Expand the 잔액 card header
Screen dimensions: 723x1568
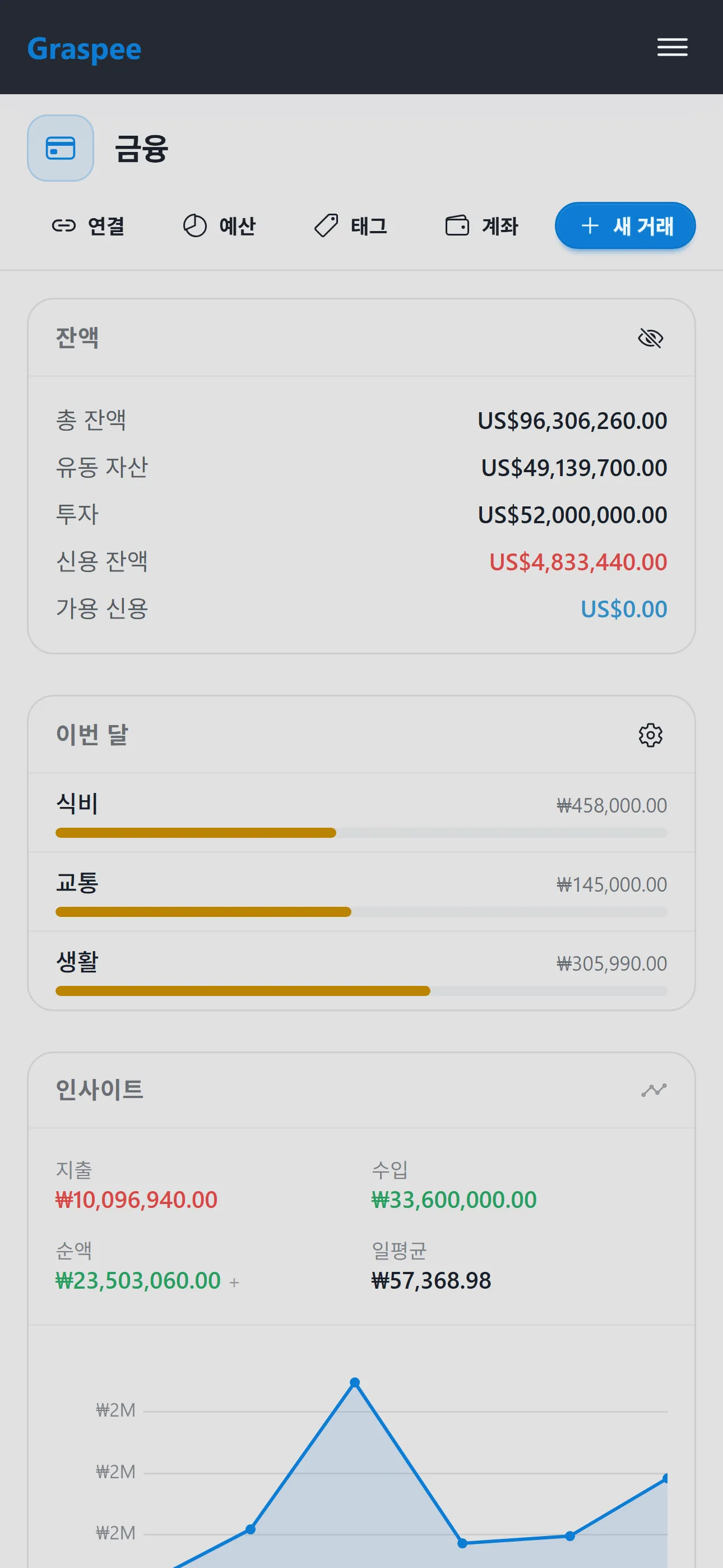pos(77,338)
